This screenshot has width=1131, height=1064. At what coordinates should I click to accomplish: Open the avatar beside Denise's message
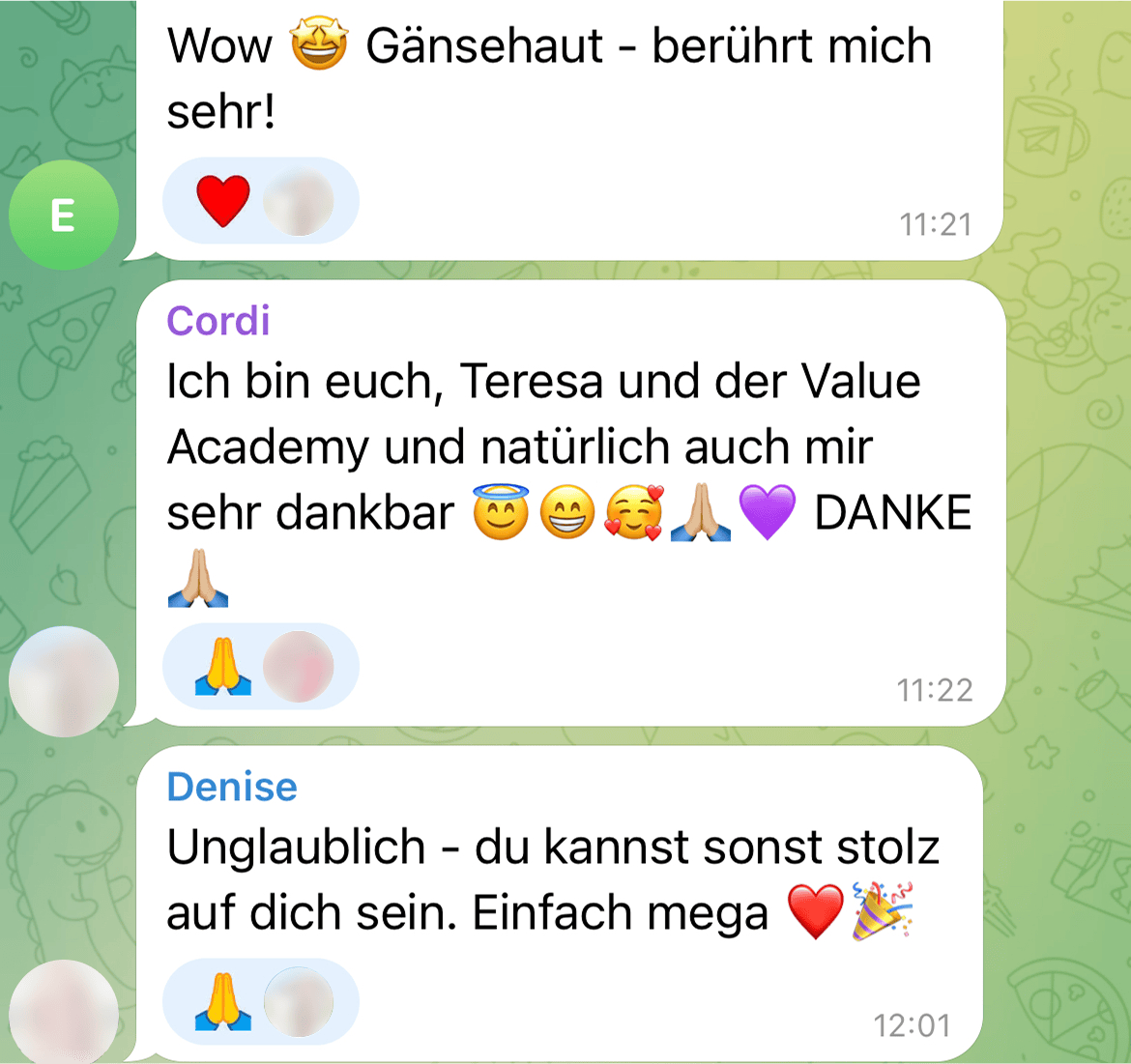[x=64, y=1013]
